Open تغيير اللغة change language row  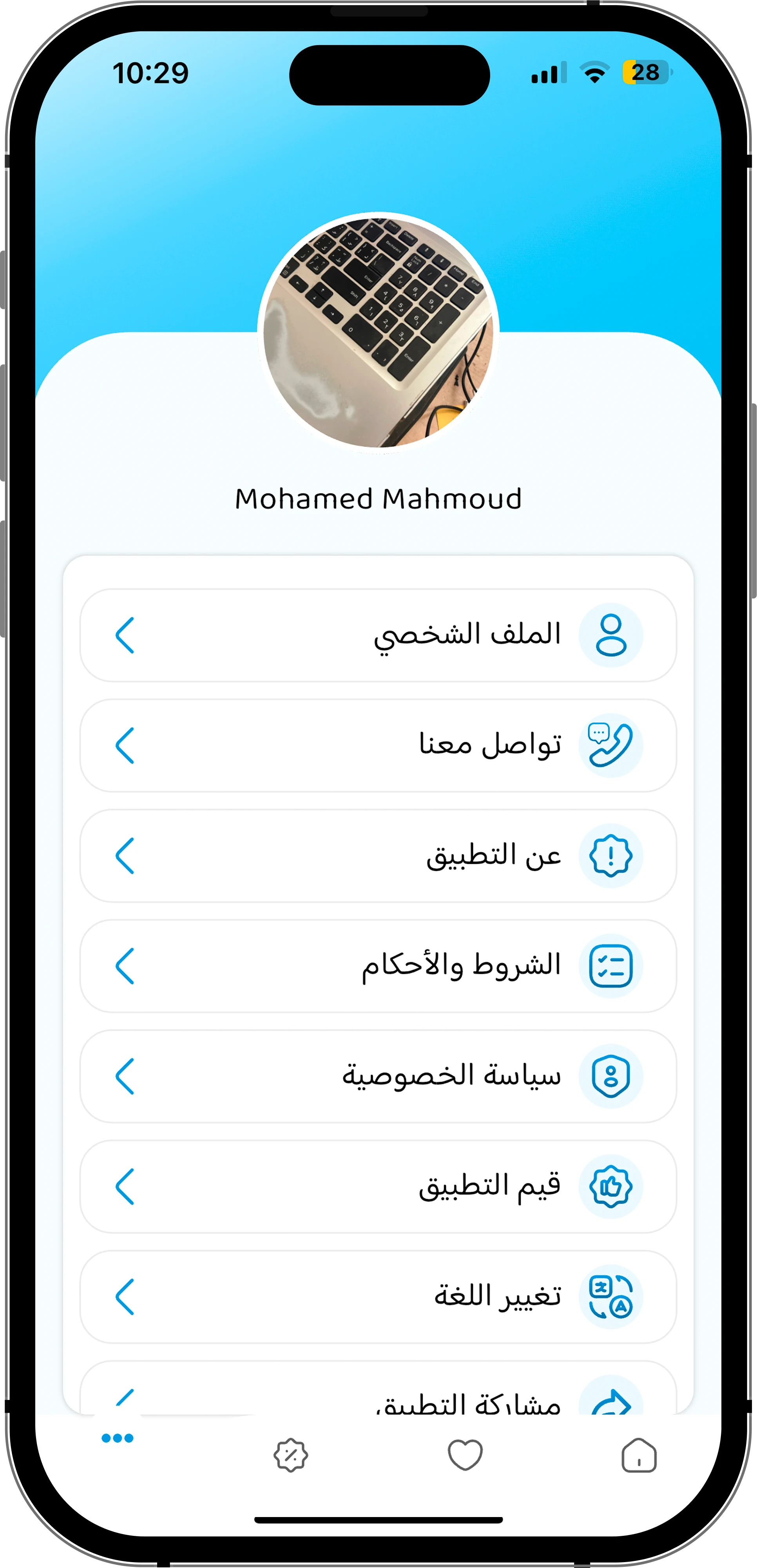pyautogui.click(x=378, y=1296)
